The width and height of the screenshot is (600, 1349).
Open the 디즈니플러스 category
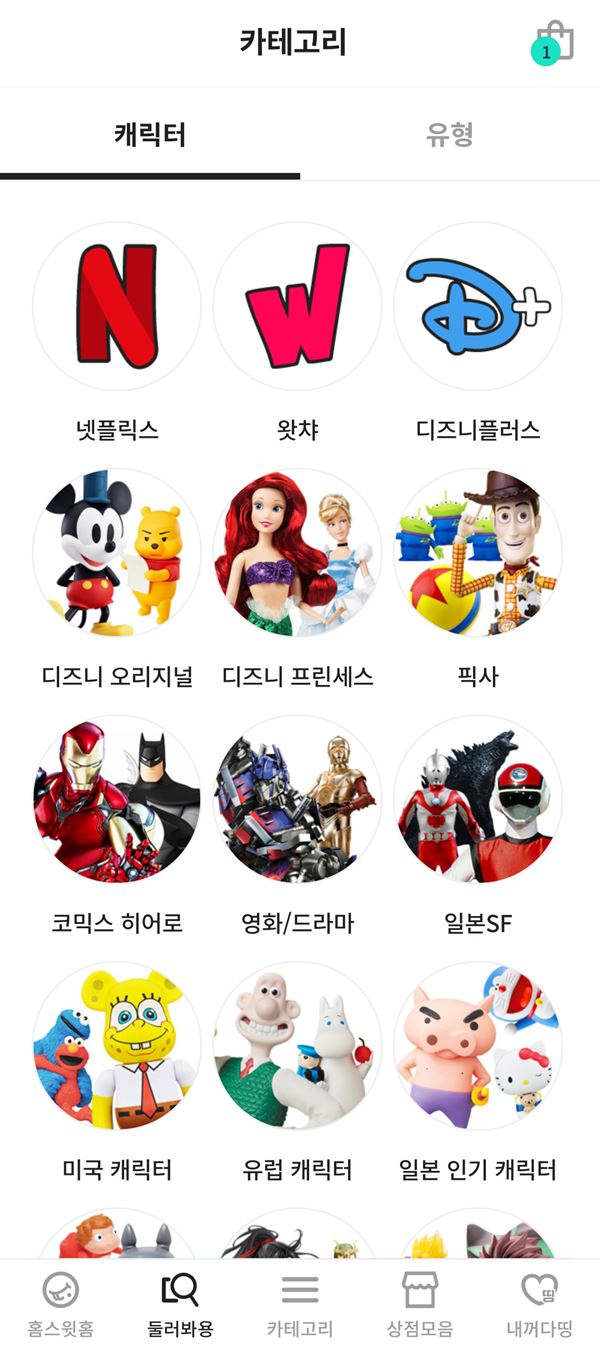click(x=478, y=306)
